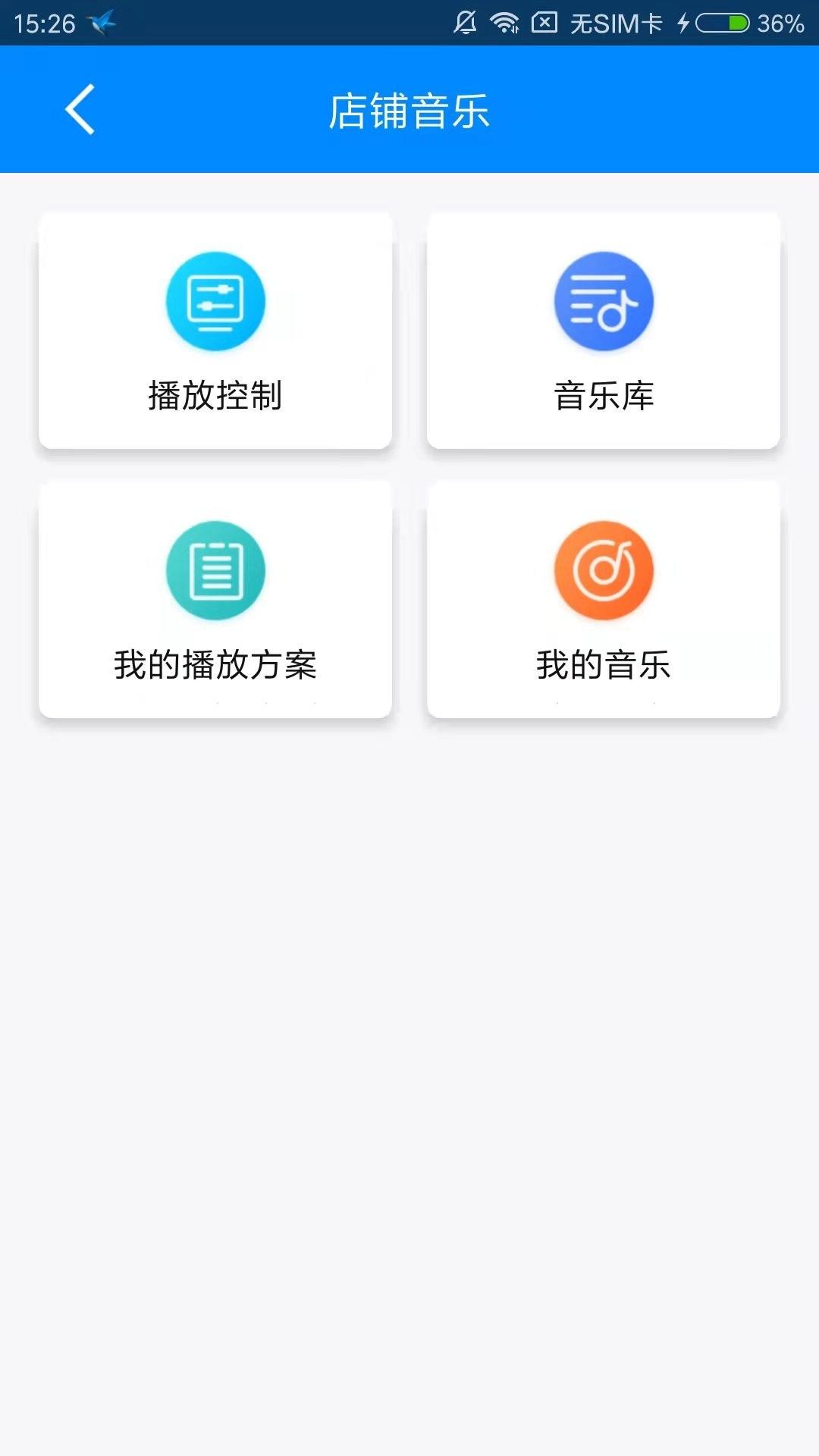Open the 播放控制 card
Screen dimensions: 819x1456
[x=215, y=331]
